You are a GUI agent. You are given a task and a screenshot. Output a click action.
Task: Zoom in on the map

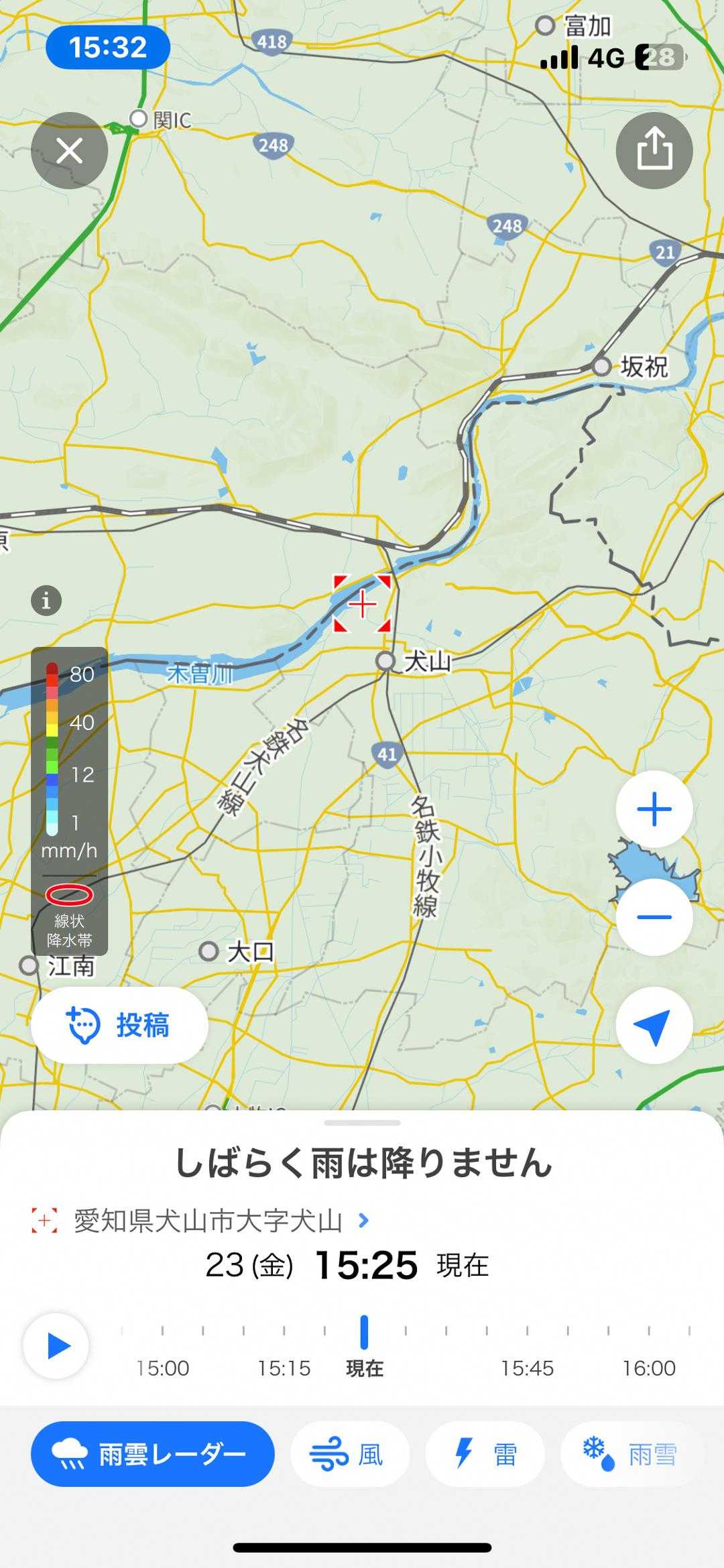pyautogui.click(x=654, y=809)
